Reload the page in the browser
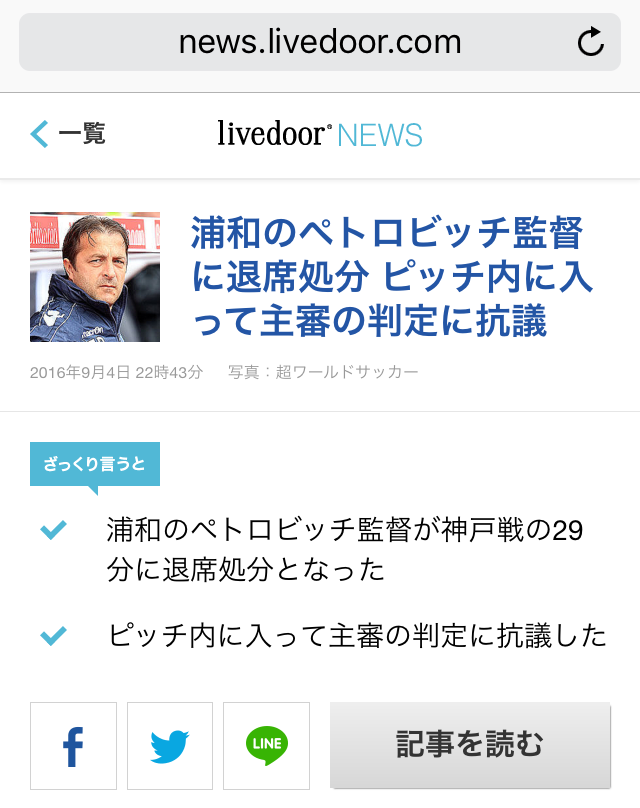Viewport: 640px width, 808px height. click(x=591, y=42)
